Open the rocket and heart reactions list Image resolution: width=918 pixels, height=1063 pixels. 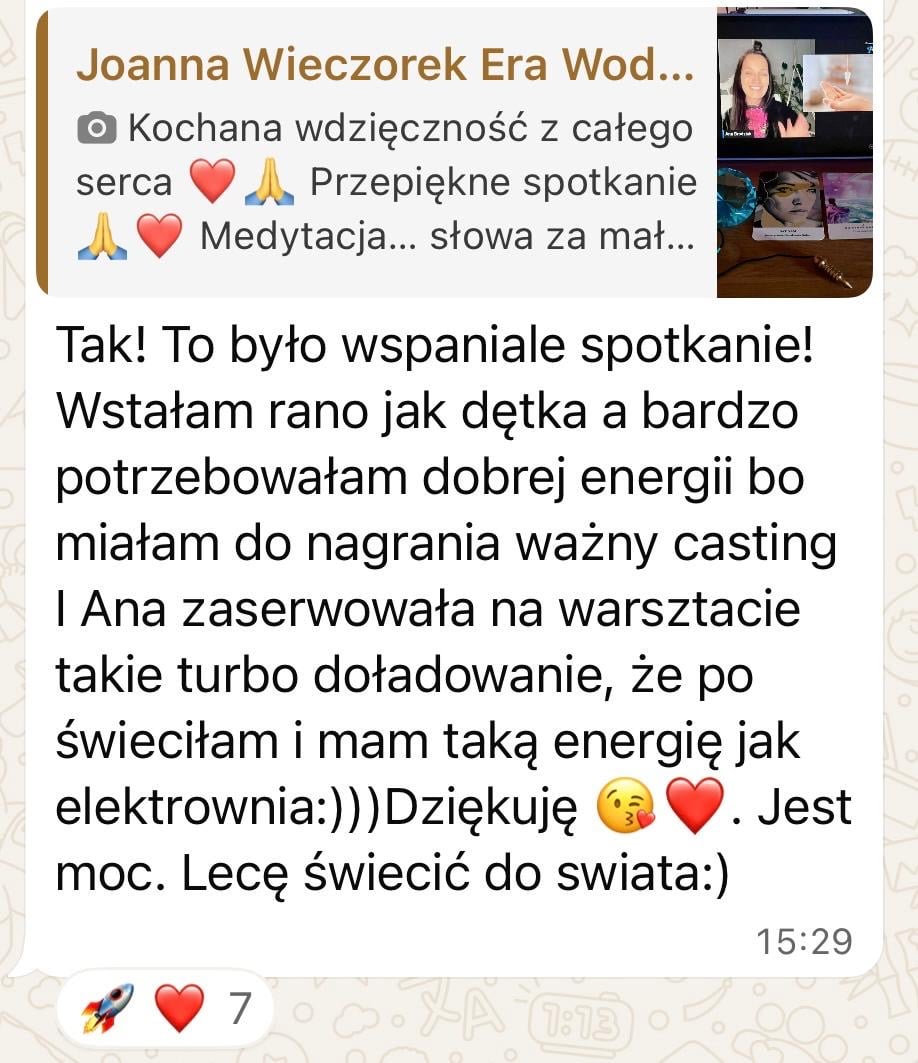[x=165, y=1007]
